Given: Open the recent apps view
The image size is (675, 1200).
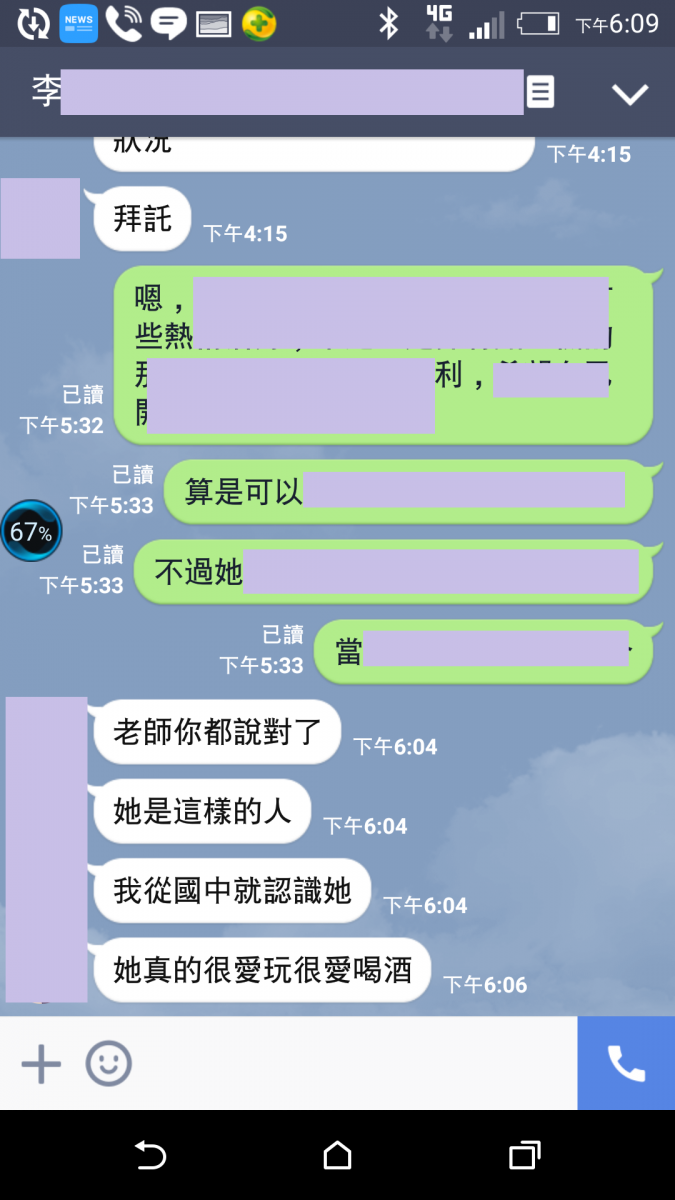Looking at the screenshot, I should point(524,1156).
